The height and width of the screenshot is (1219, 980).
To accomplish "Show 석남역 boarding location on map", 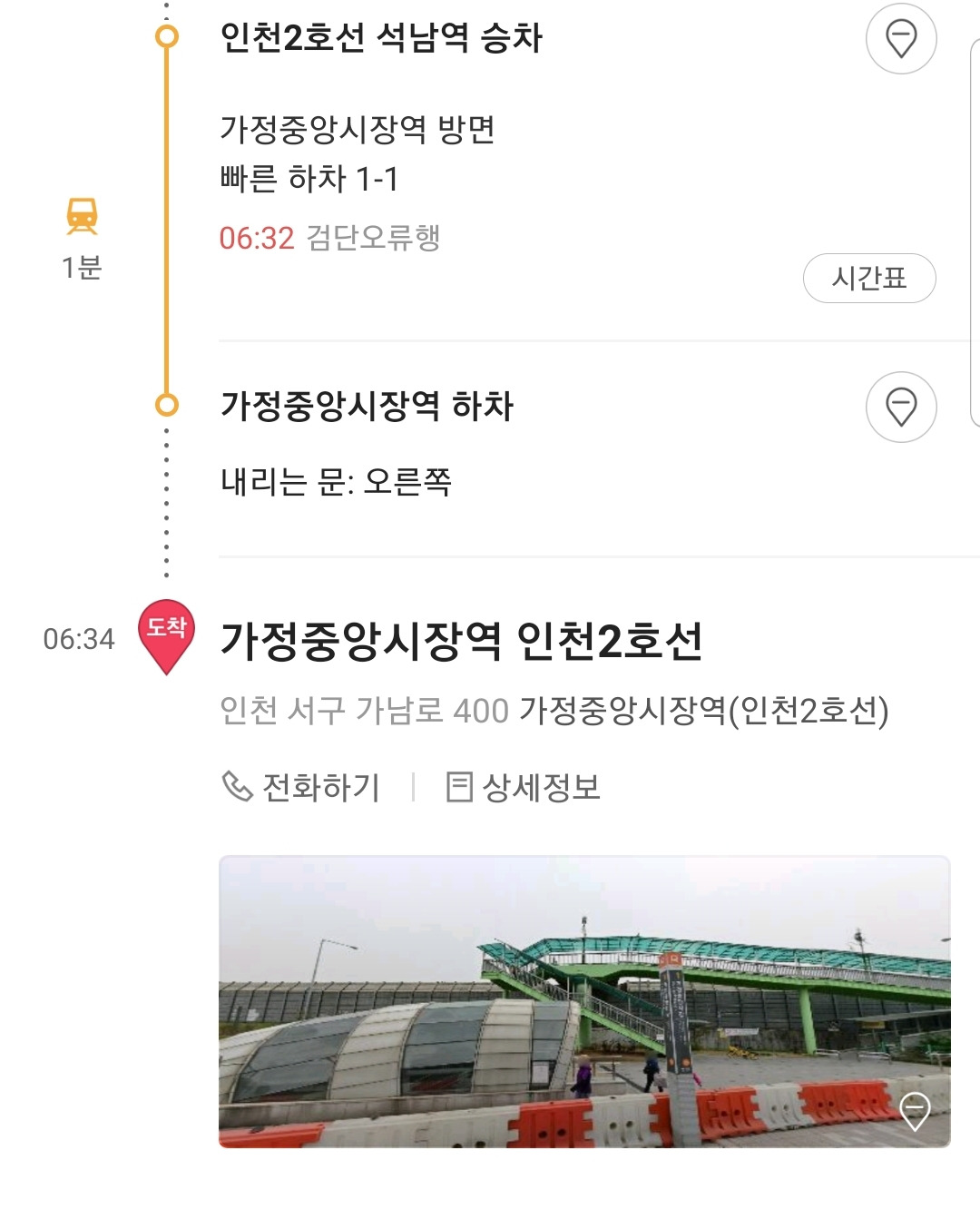I will (x=900, y=39).
